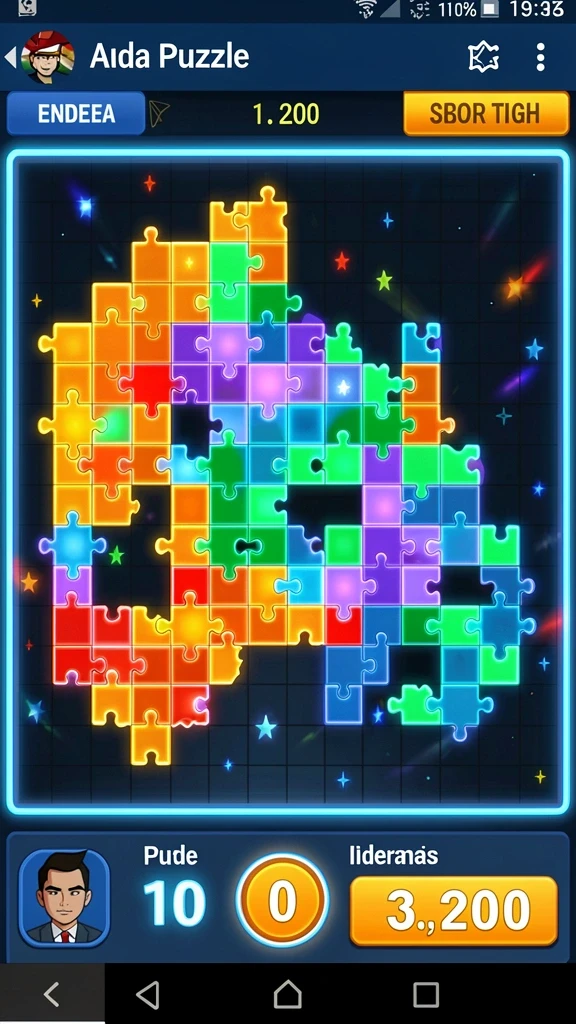Tap the chevron at the bottom-left corner

[52, 995]
